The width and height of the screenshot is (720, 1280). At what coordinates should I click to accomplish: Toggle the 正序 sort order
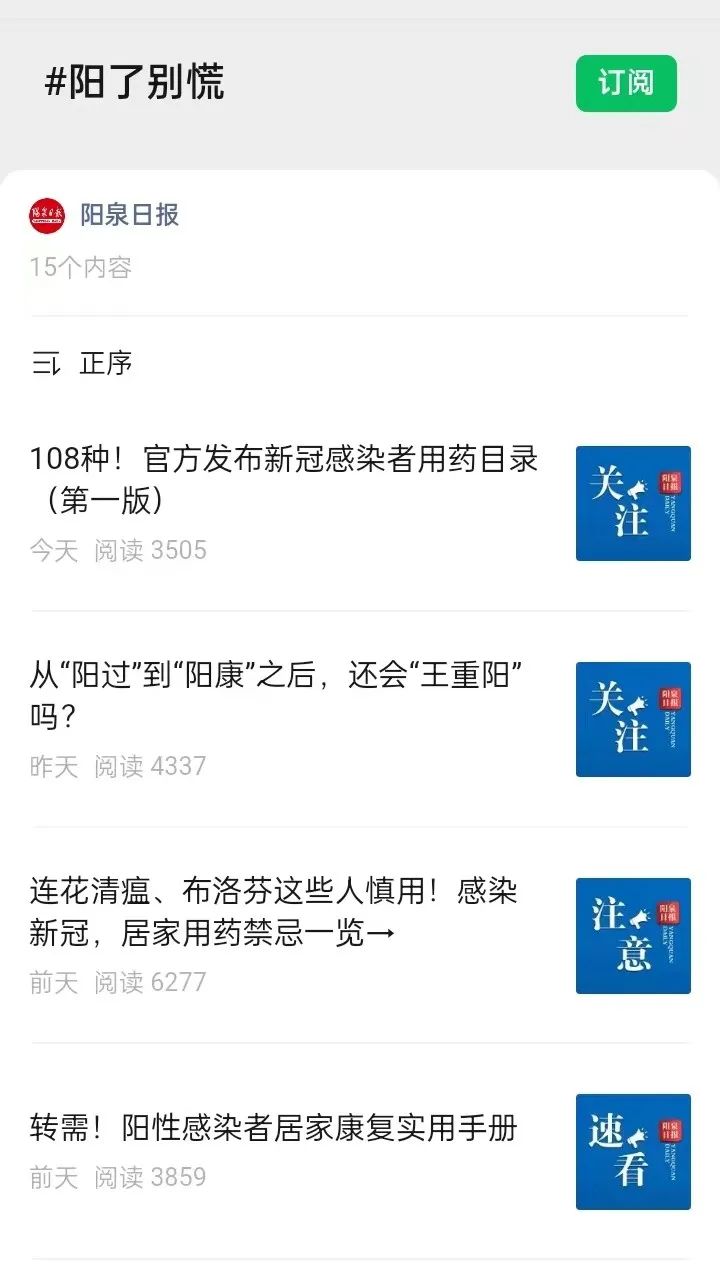click(x=84, y=363)
